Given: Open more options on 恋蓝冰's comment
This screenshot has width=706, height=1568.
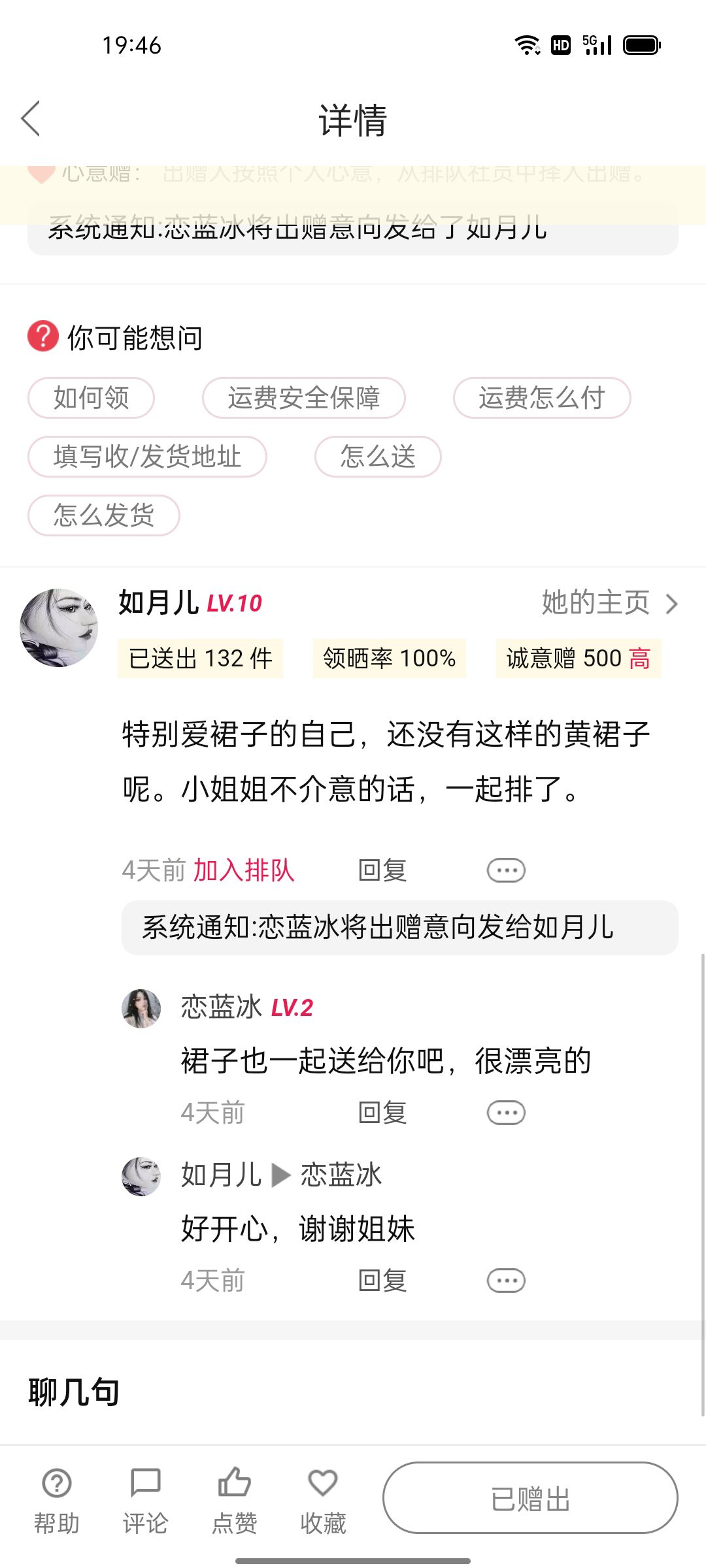Looking at the screenshot, I should (506, 1113).
